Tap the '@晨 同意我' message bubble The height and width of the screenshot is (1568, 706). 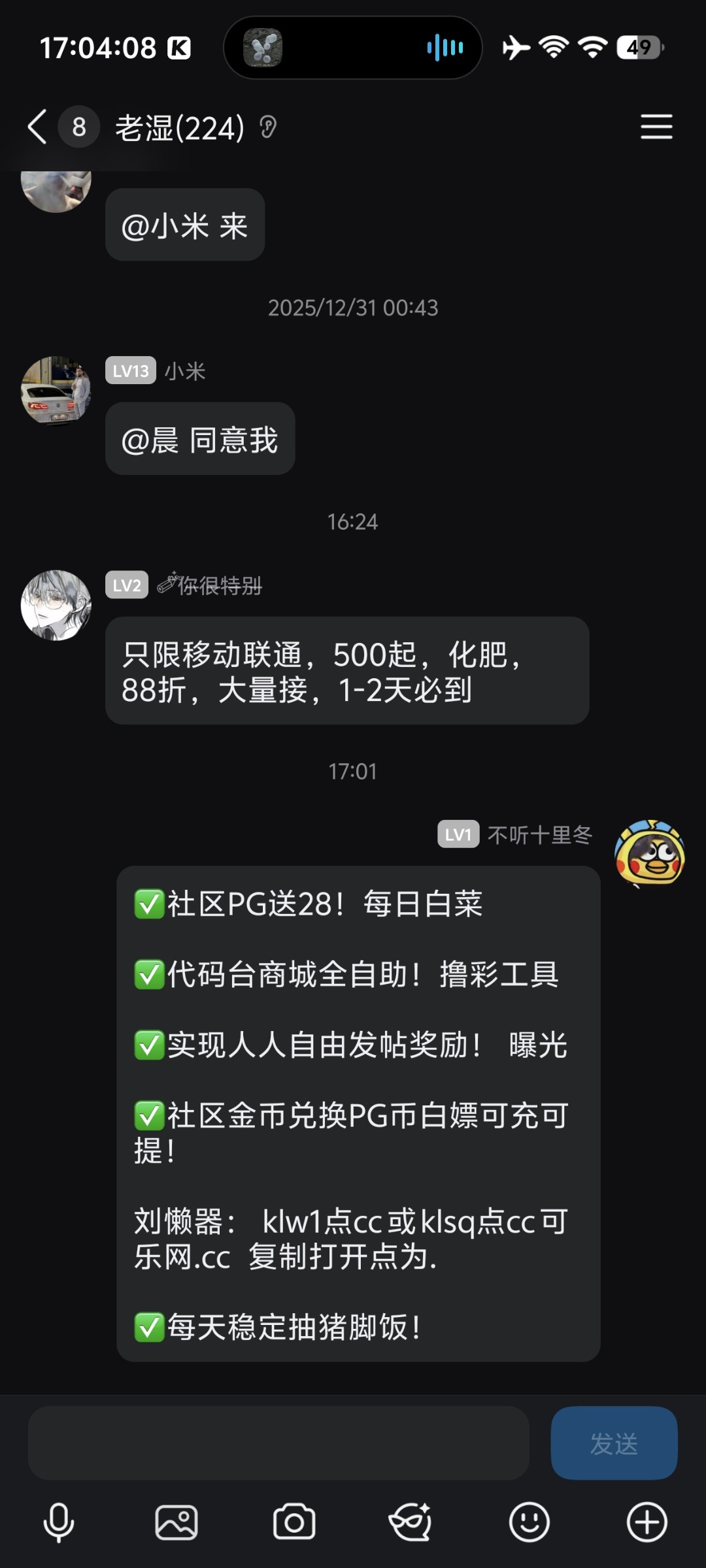pyautogui.click(x=199, y=438)
